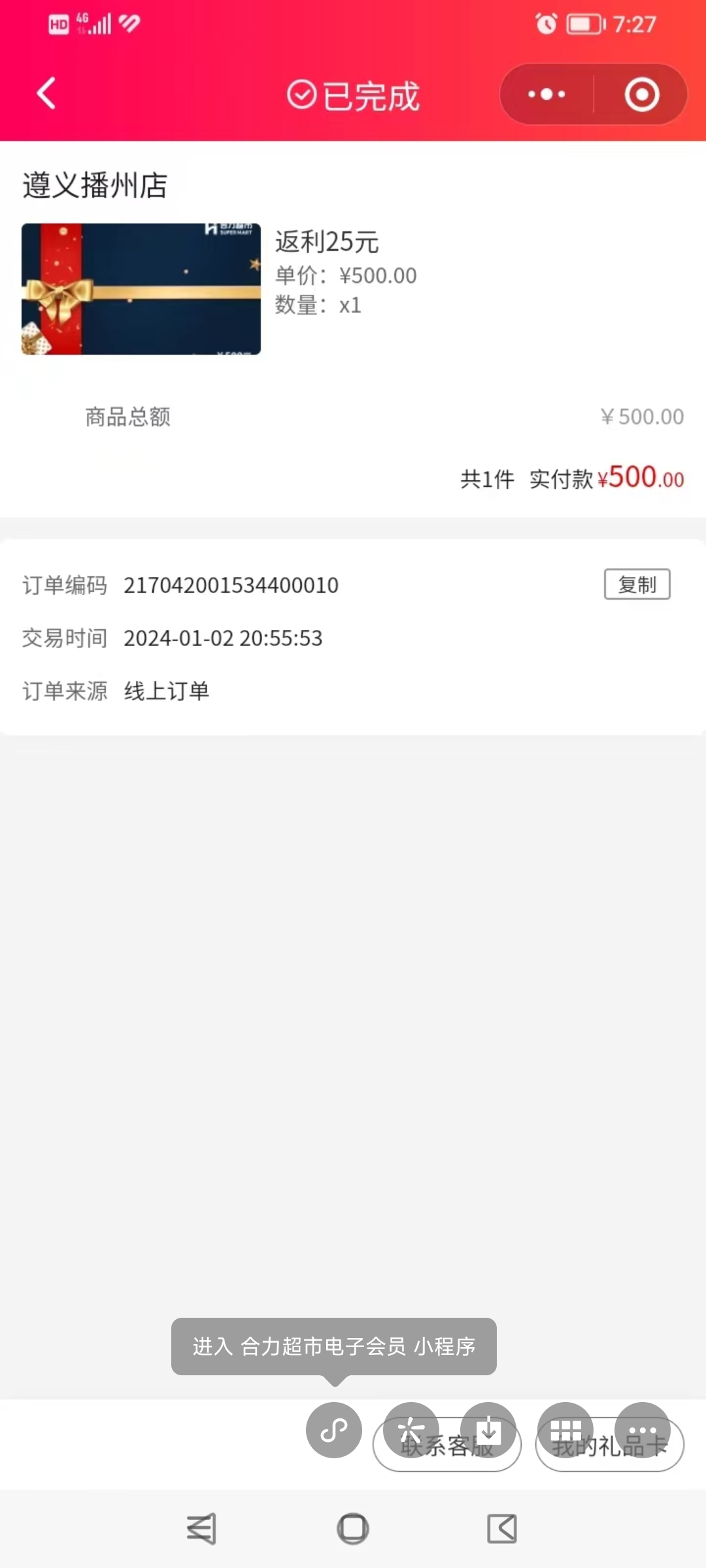This screenshot has width=706, height=1568.
Task: Tap the floating download-arrow icon
Action: coord(488,1430)
